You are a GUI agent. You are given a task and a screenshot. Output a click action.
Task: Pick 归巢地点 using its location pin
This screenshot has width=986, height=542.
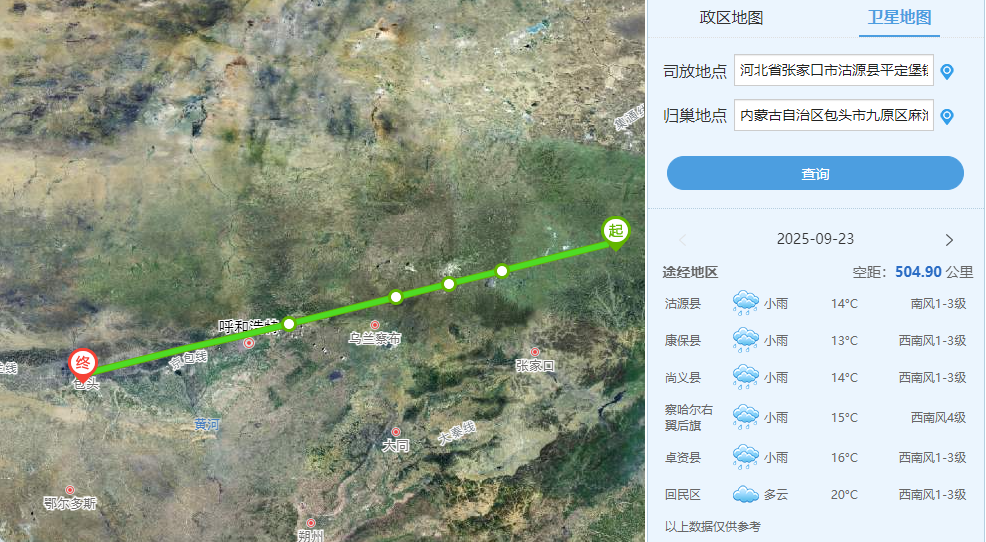948,117
